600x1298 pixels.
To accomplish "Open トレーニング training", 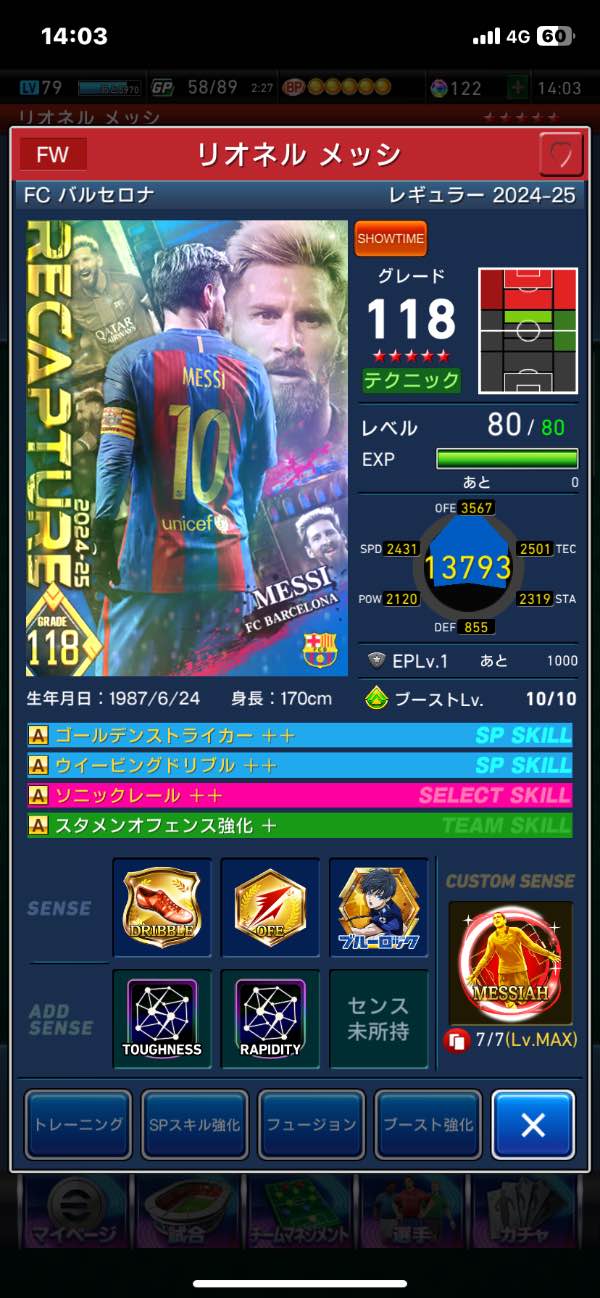I will pos(78,1124).
